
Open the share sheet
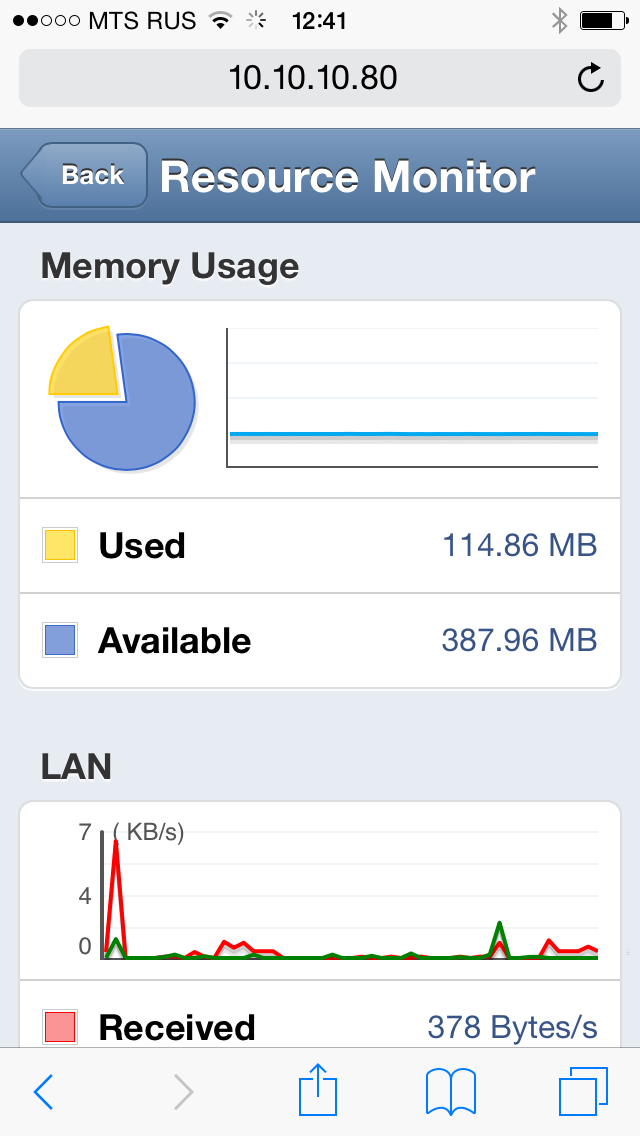(x=318, y=1089)
